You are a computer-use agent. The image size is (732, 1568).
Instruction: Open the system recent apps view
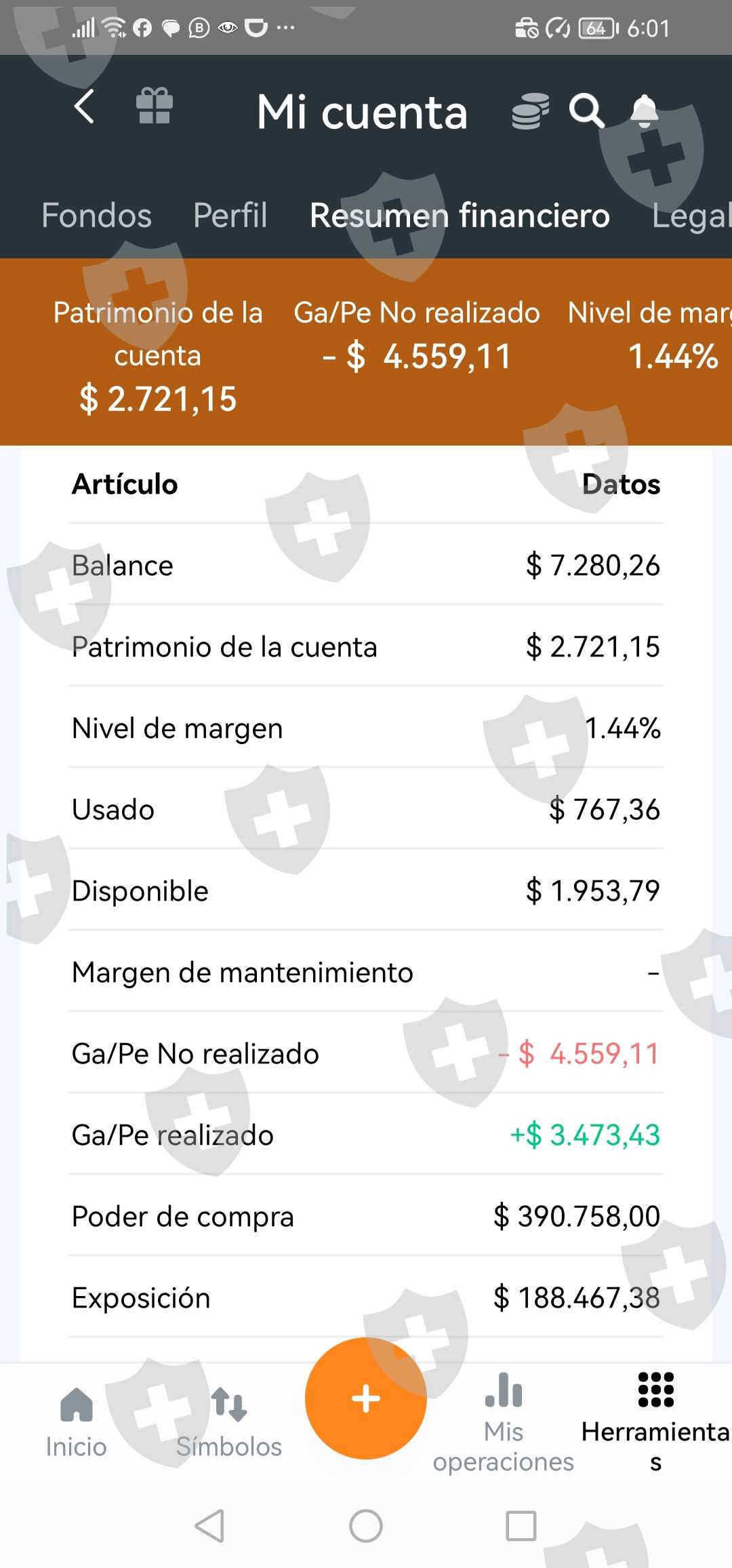(521, 1526)
